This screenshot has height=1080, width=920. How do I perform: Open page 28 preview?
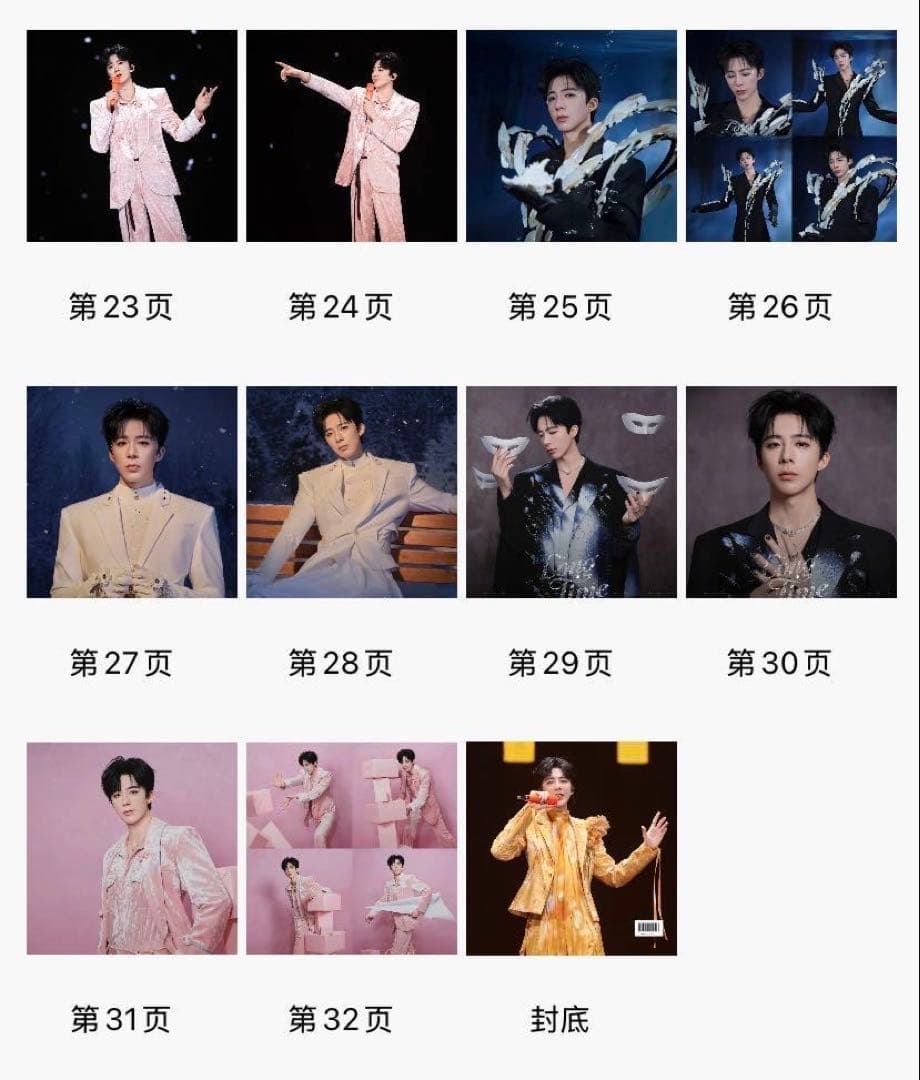coord(352,492)
